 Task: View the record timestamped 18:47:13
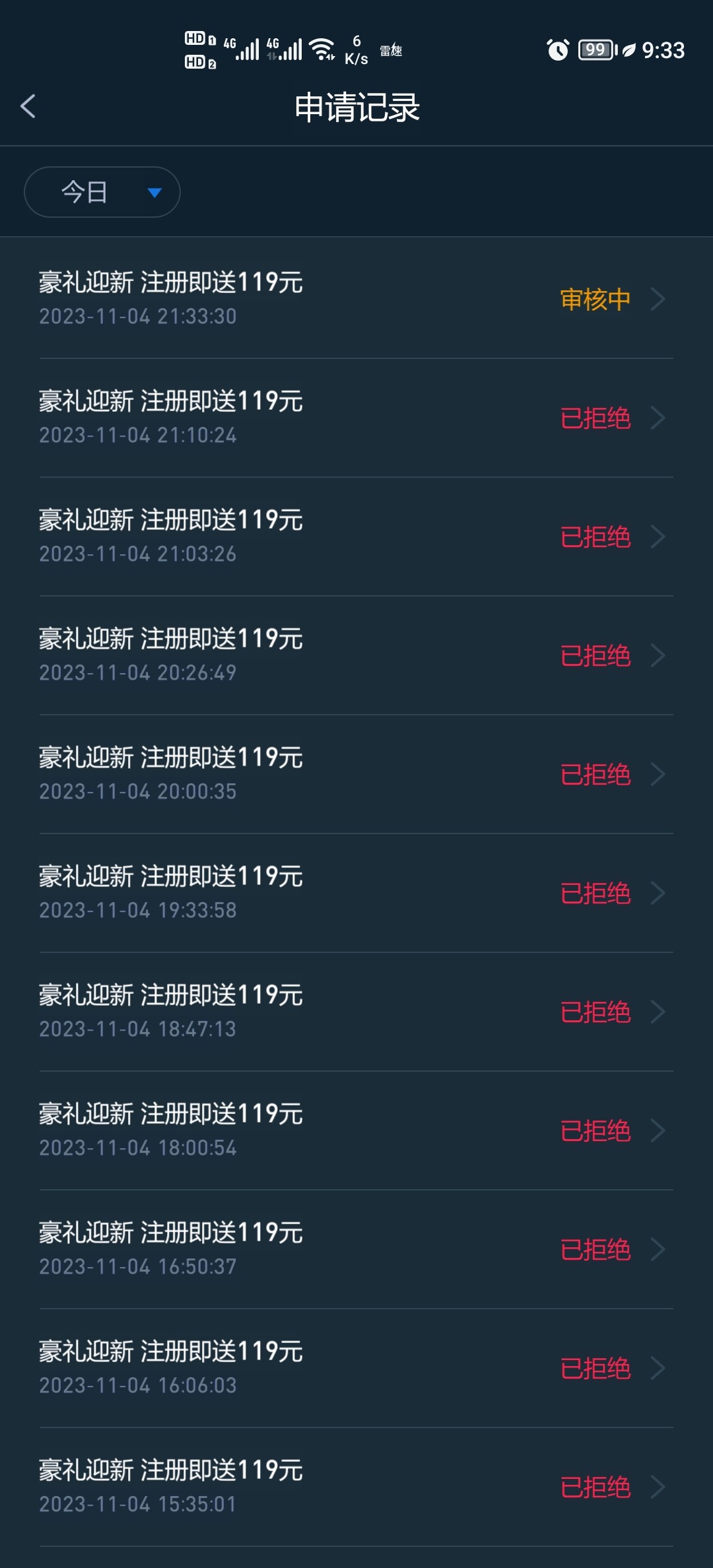356,1012
